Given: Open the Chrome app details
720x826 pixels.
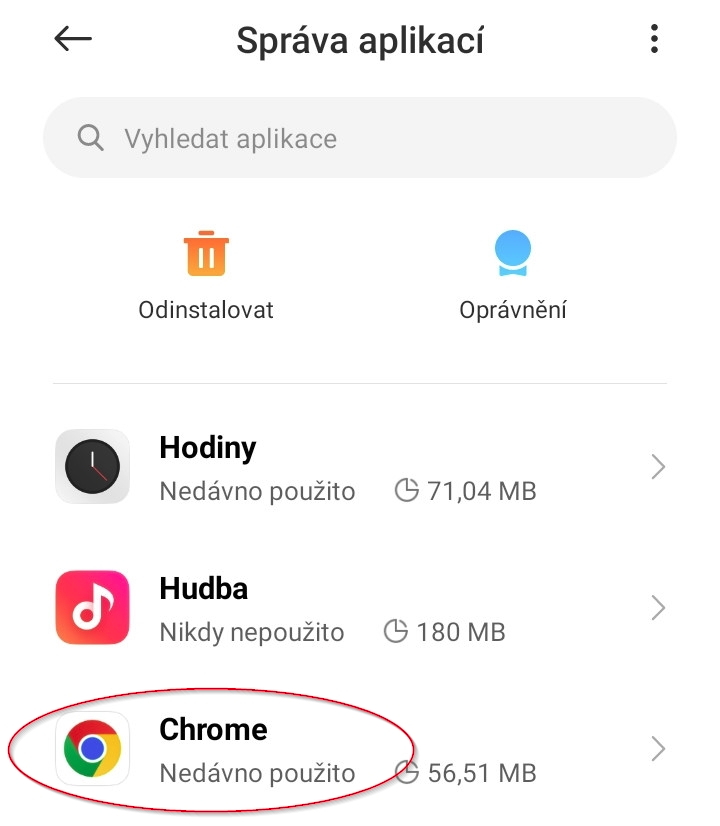Looking at the screenshot, I should coord(360,749).
